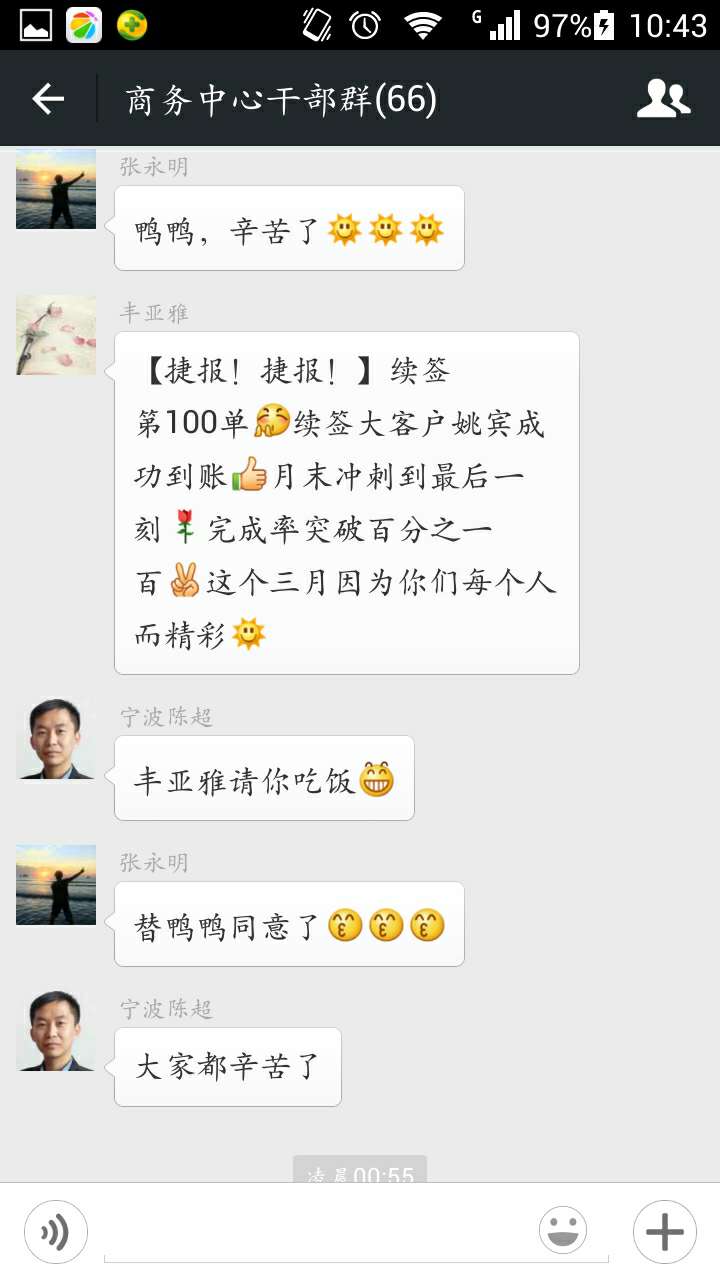Open 张永明's avatar beside 鸭鸭，辛苦了
This screenshot has height=1280, width=720.
click(56, 189)
